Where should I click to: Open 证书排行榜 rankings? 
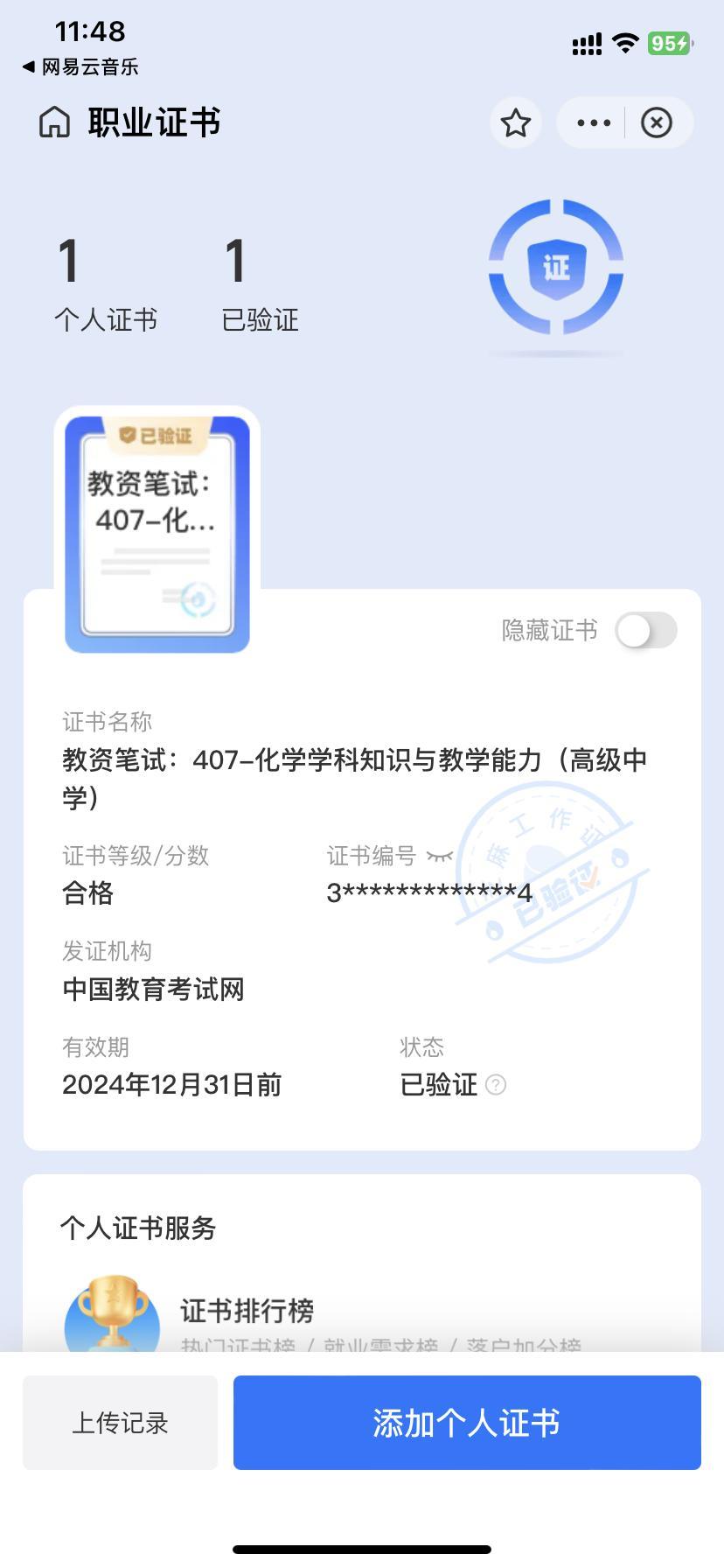247,1311
